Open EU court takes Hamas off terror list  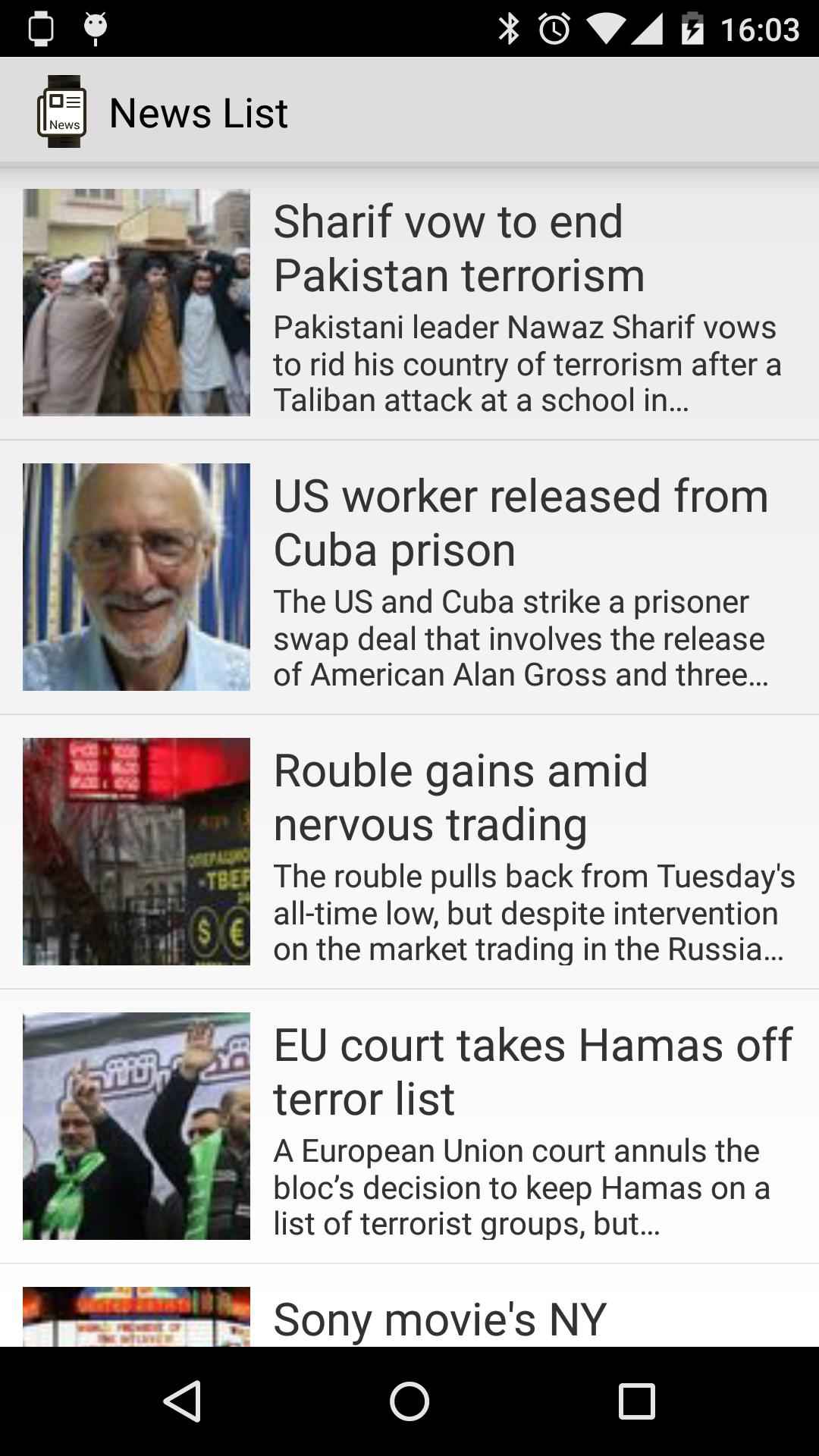pos(532,1072)
